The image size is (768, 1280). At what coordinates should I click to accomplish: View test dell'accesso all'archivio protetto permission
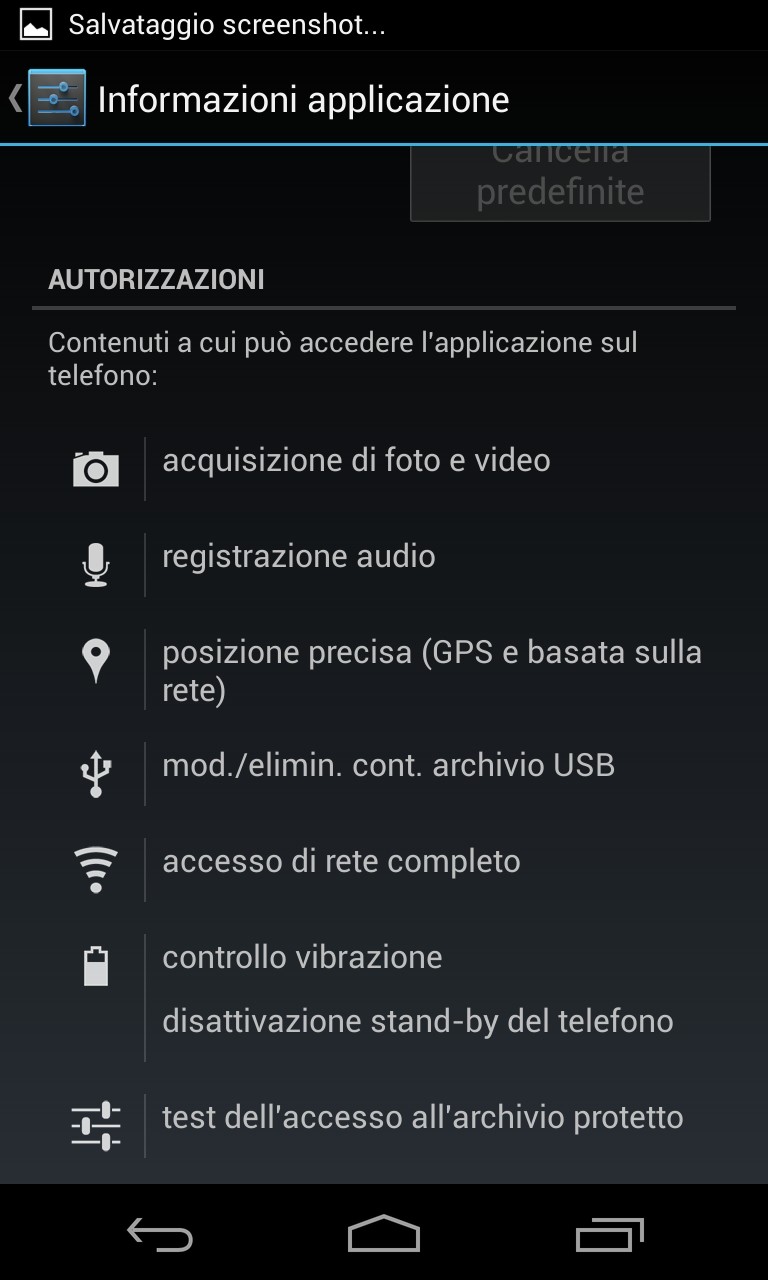point(422,1118)
